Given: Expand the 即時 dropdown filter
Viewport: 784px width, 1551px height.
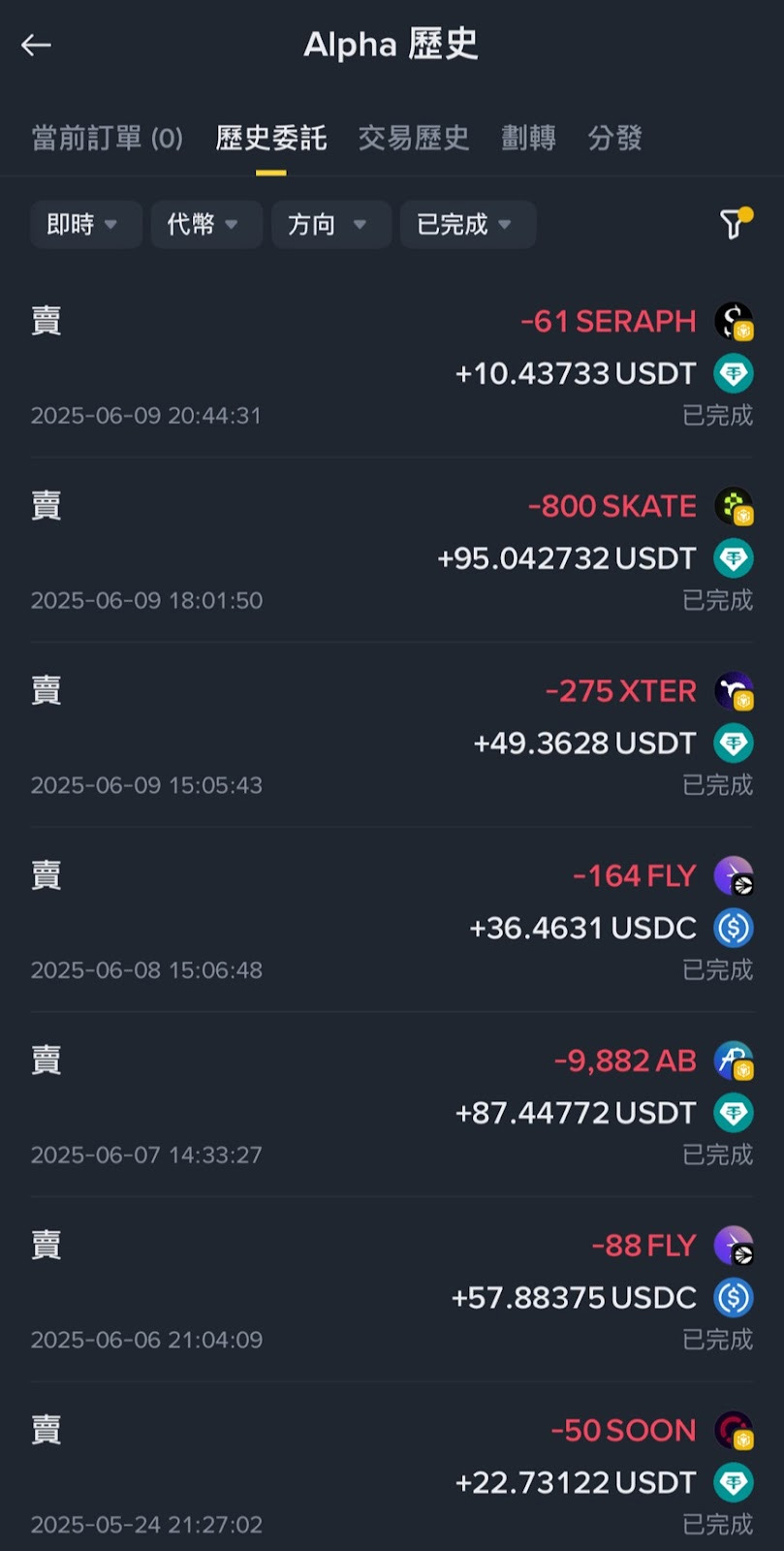Looking at the screenshot, I should (x=85, y=225).
